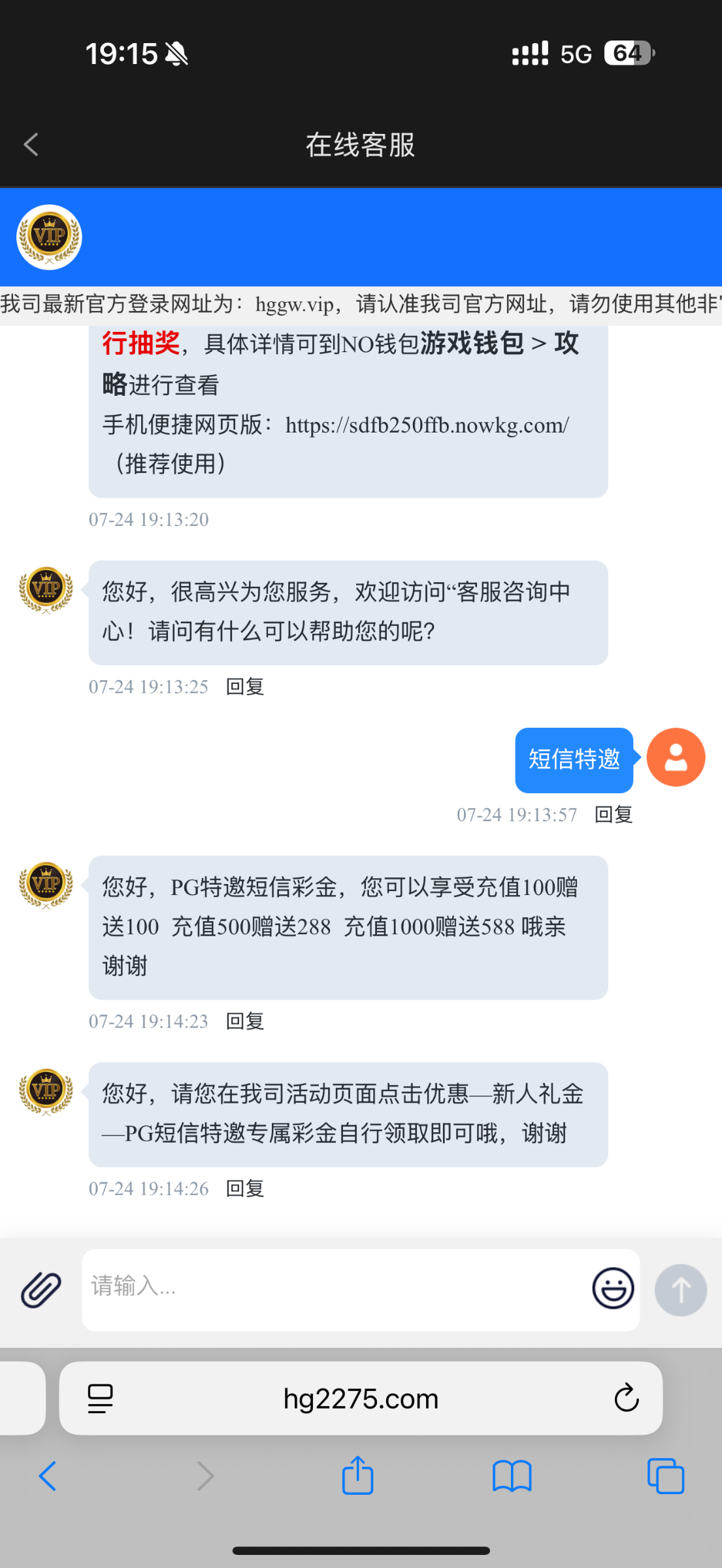This screenshot has height=1568, width=722.
Task: Reply to the 19:14:26 新人礼金 message
Action: coord(245,1188)
